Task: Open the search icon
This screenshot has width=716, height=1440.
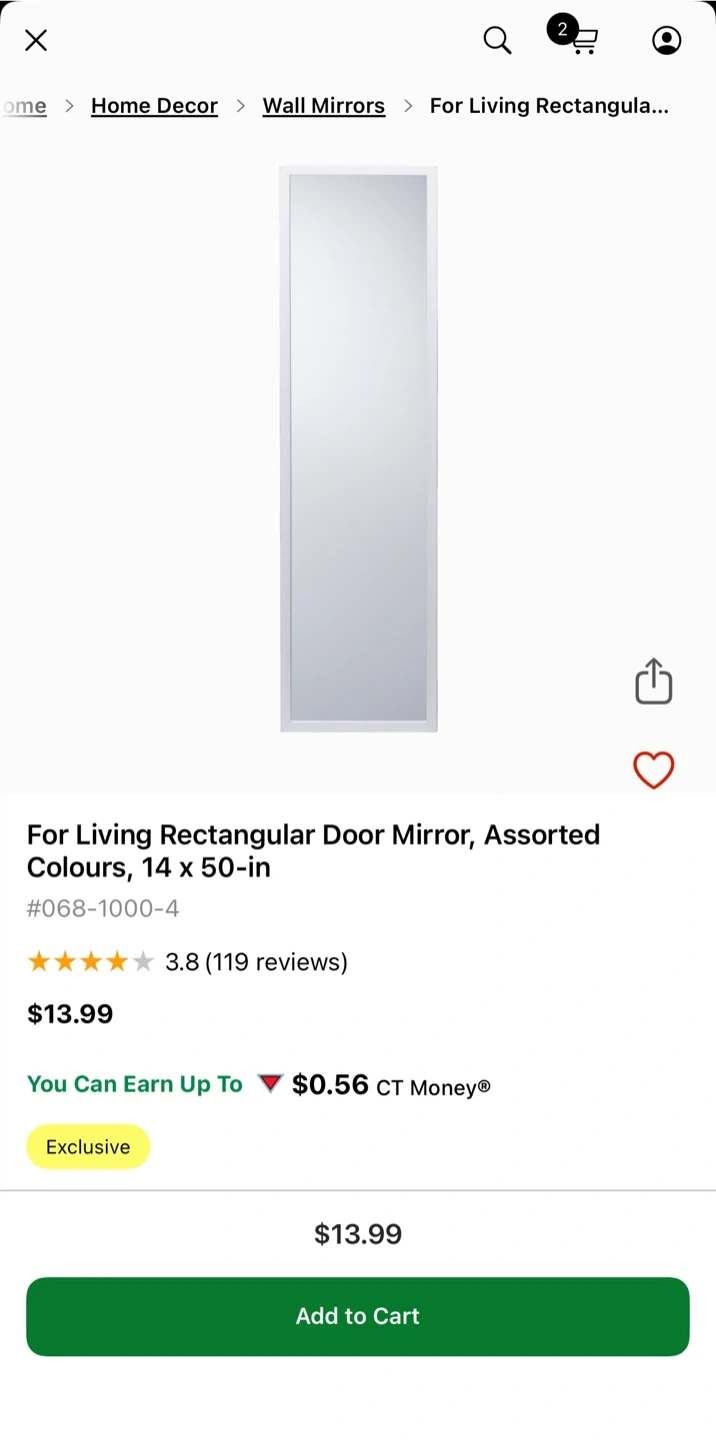Action: (497, 40)
